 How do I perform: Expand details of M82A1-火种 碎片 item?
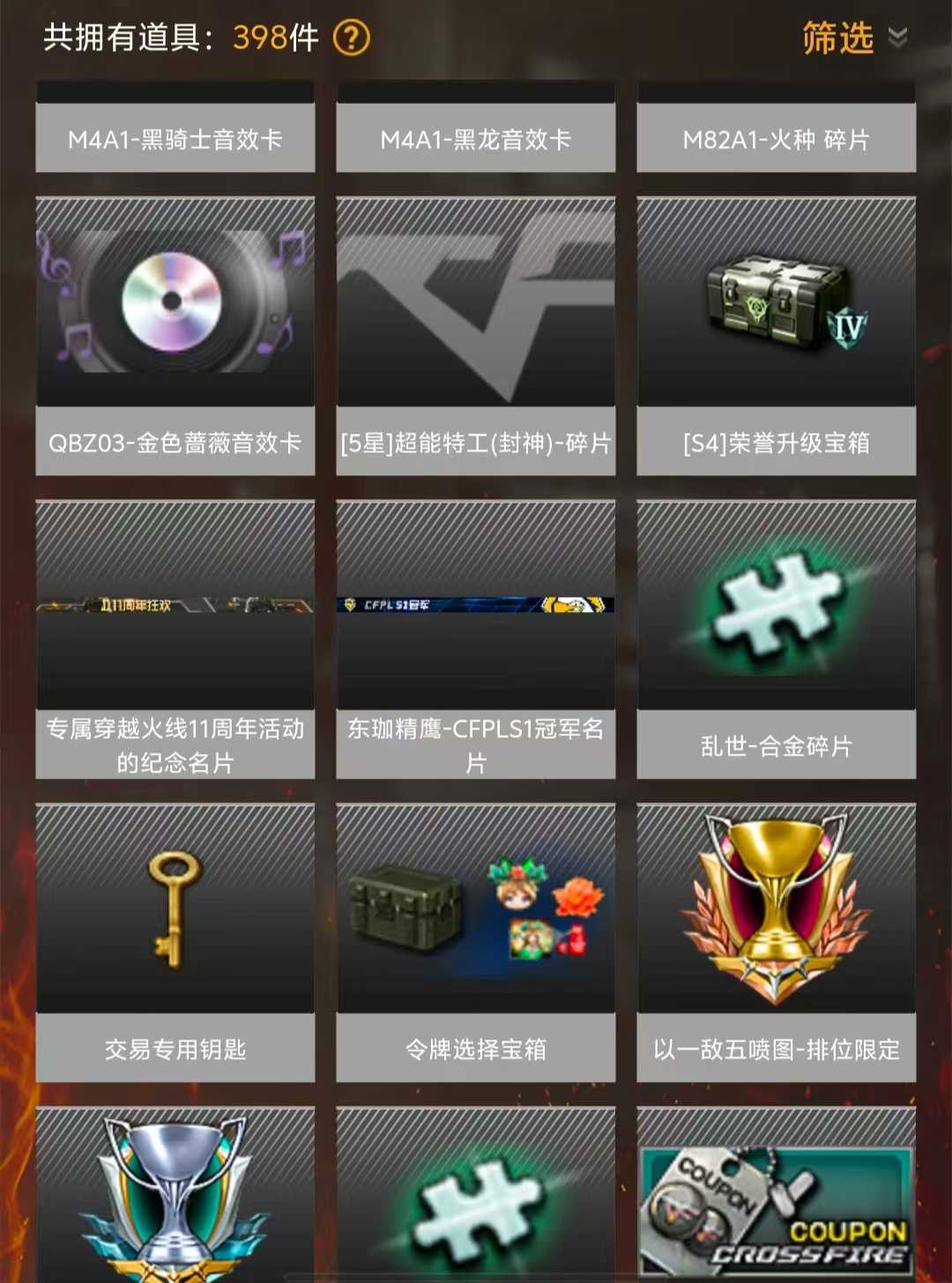pyautogui.click(x=776, y=138)
